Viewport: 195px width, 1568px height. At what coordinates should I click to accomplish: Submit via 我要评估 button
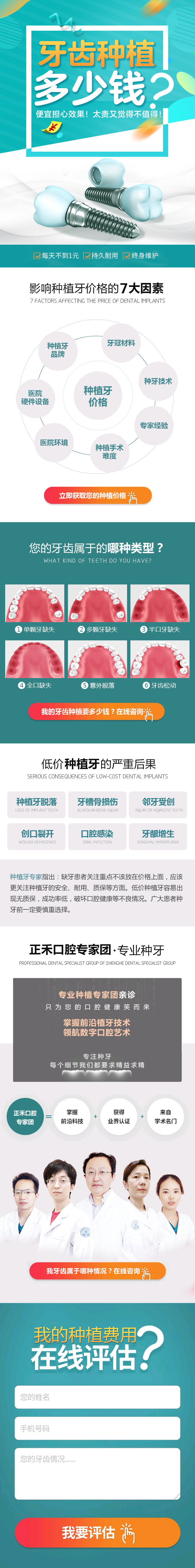point(97,1532)
